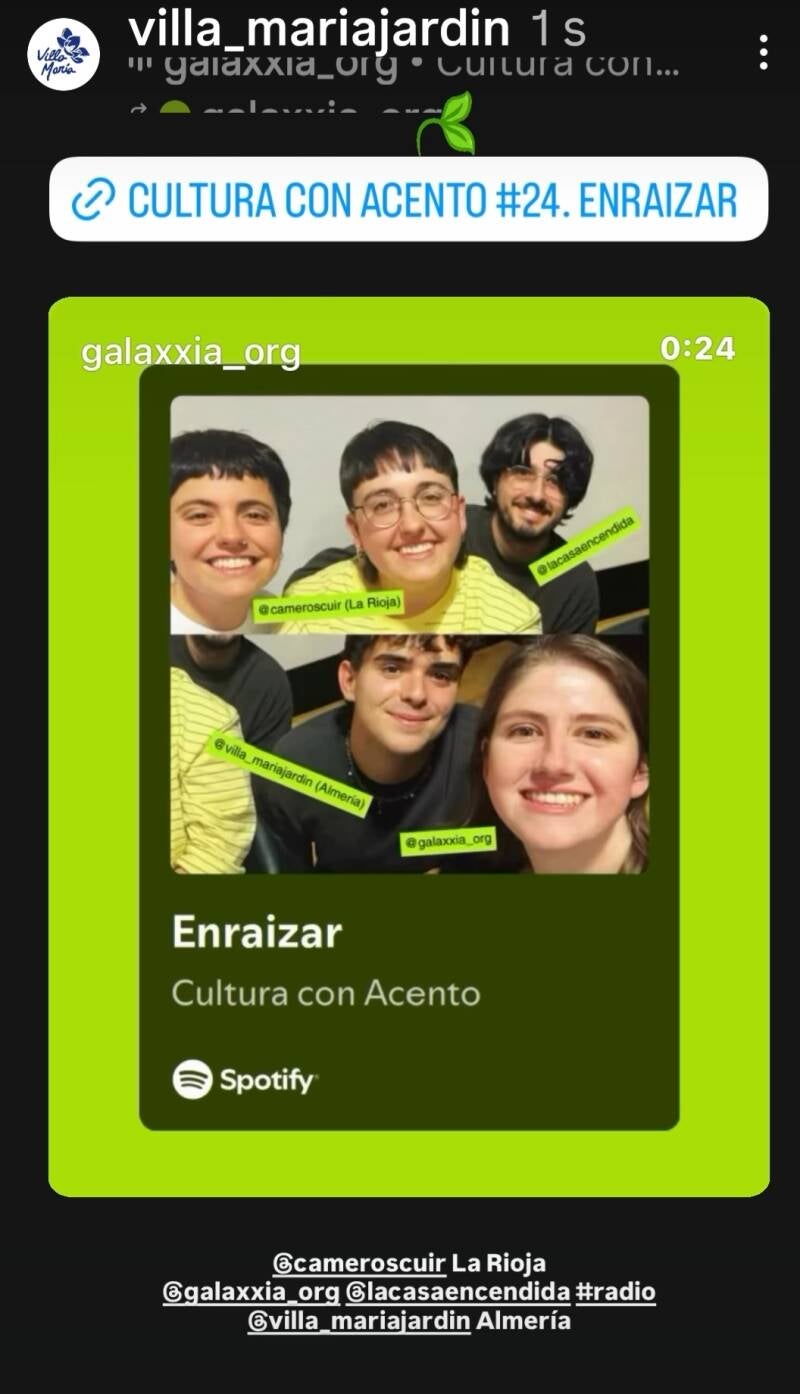
Task: Open the three-dot overflow menu
Action: pyautogui.click(x=763, y=52)
